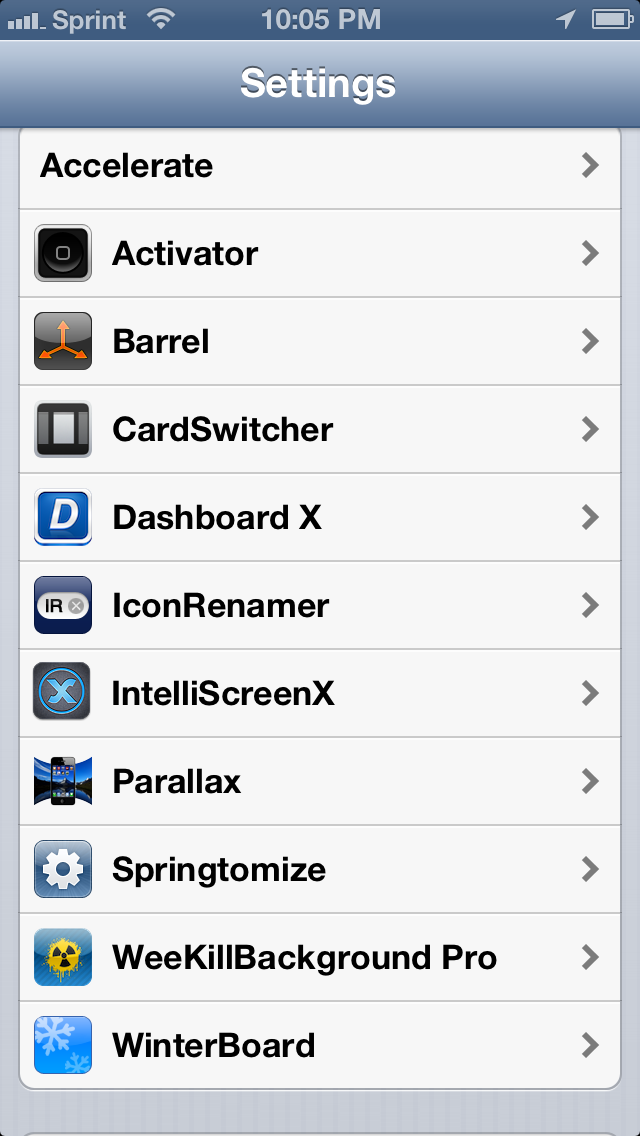
Task: Select the CardSwitcher row
Action: tap(320, 430)
